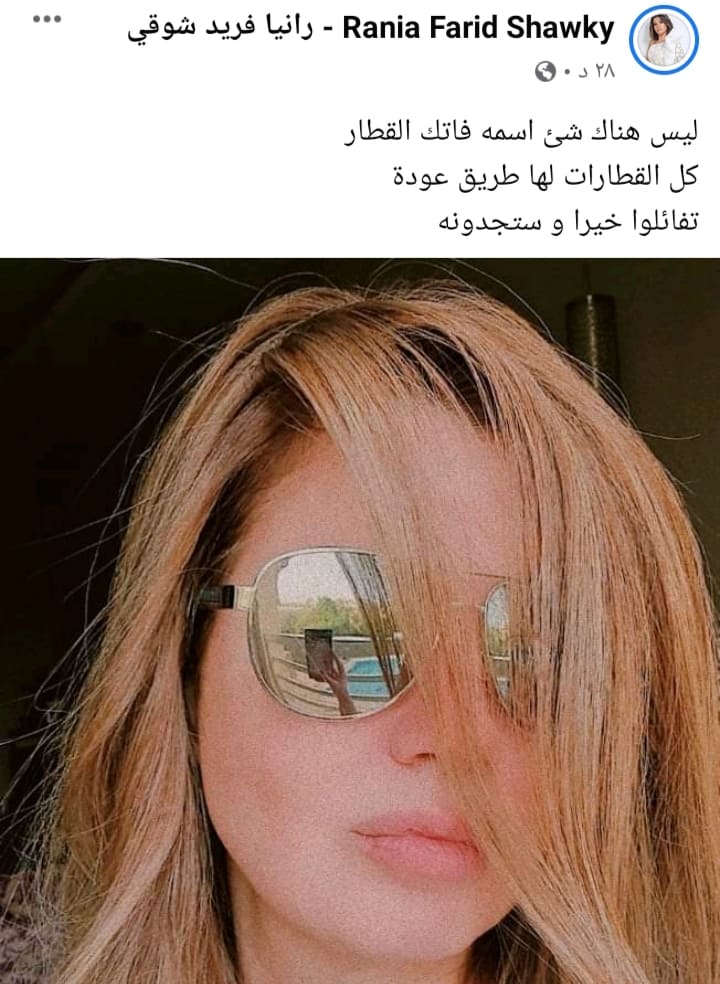Open the post's three-dot options menu
The image size is (720, 984).
(x=47, y=21)
